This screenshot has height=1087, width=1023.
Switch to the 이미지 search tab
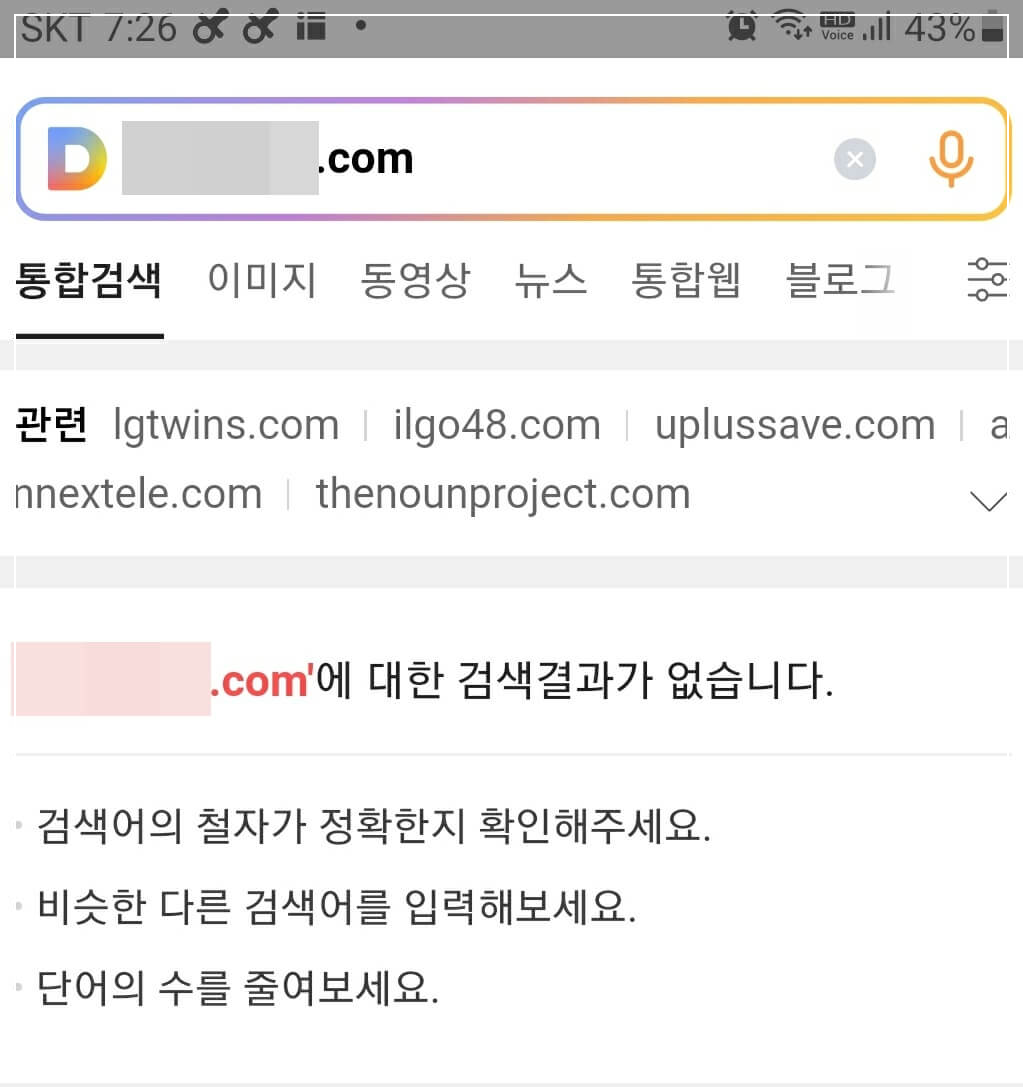261,281
